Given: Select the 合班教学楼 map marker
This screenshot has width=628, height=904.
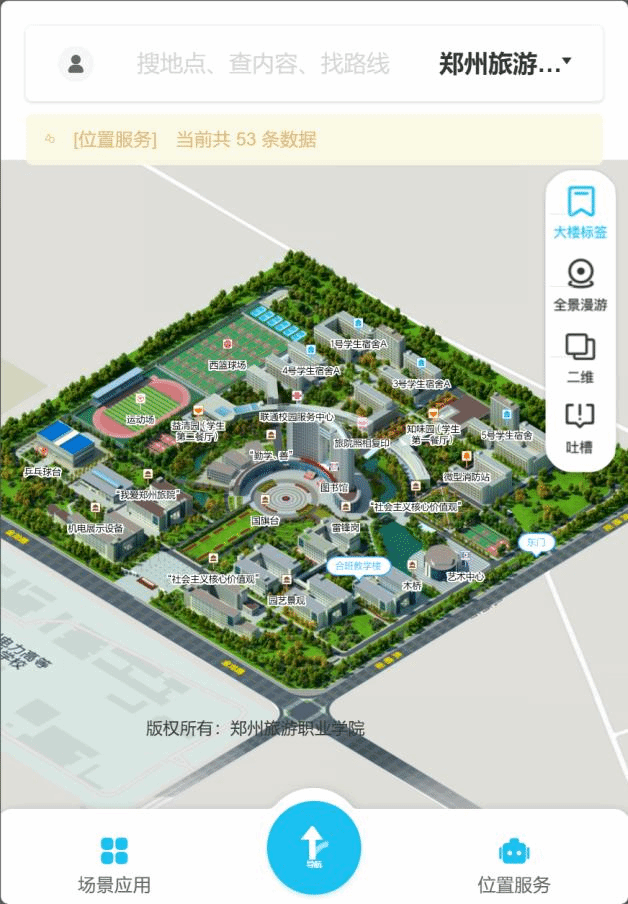Looking at the screenshot, I should (x=358, y=566).
